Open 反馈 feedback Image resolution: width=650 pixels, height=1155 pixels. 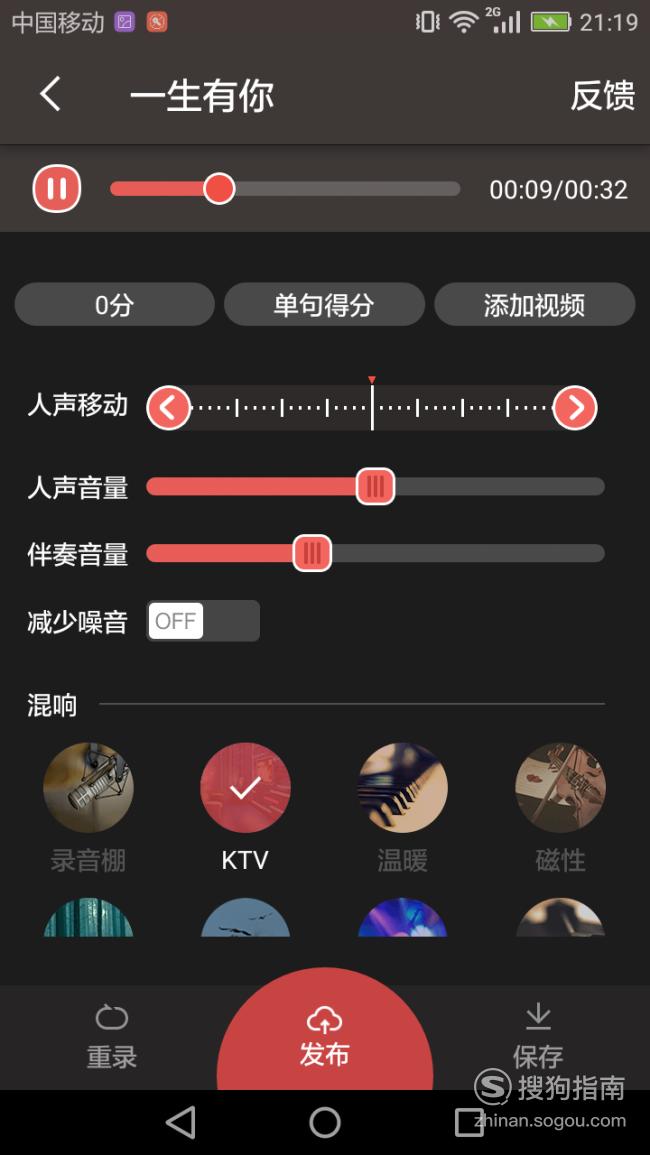602,96
